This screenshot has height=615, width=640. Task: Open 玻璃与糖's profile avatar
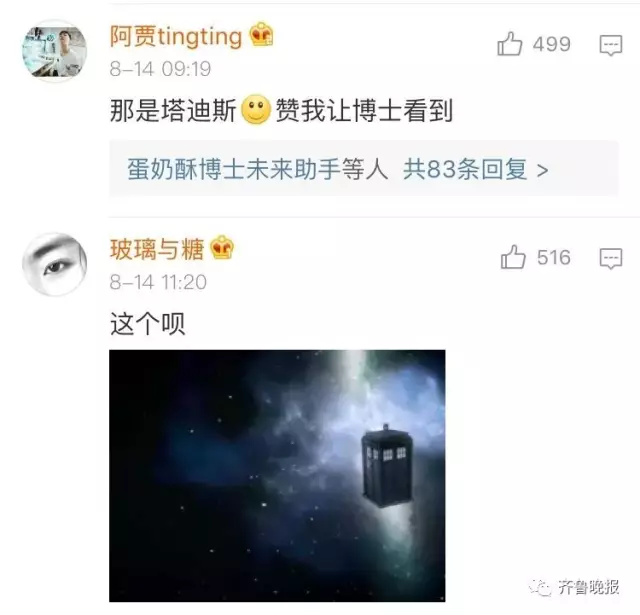tap(54, 265)
